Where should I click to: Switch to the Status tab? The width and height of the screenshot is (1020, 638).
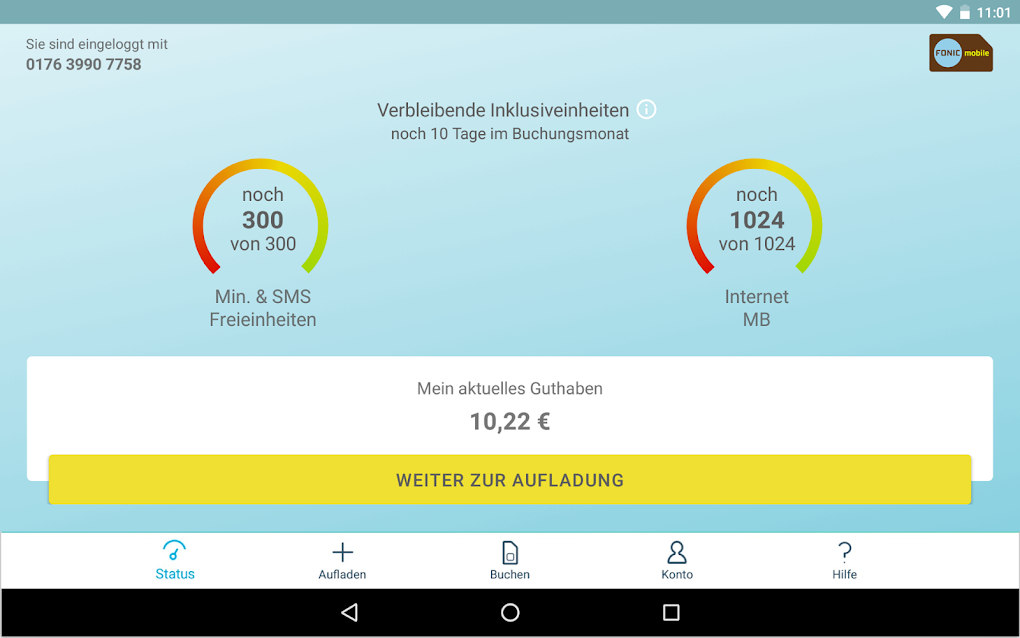tap(175, 561)
